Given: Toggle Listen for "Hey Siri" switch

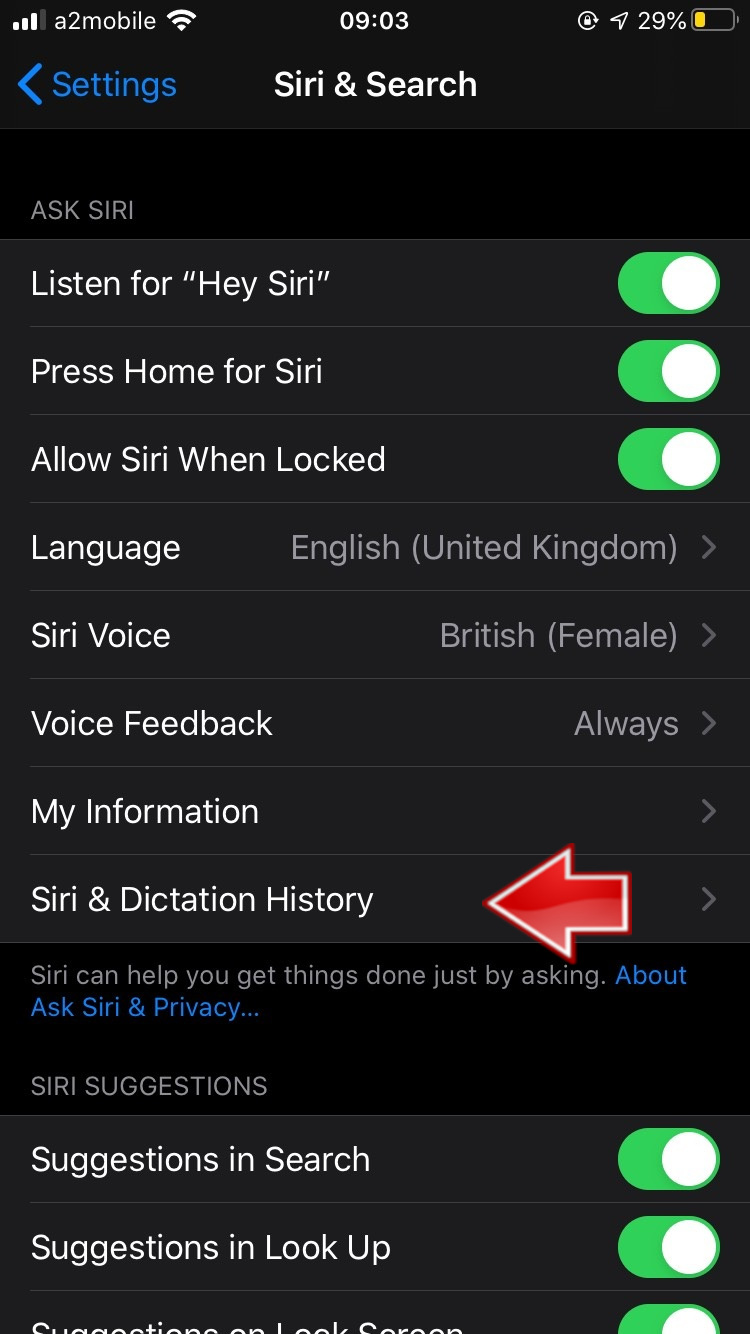Looking at the screenshot, I should 668,284.
